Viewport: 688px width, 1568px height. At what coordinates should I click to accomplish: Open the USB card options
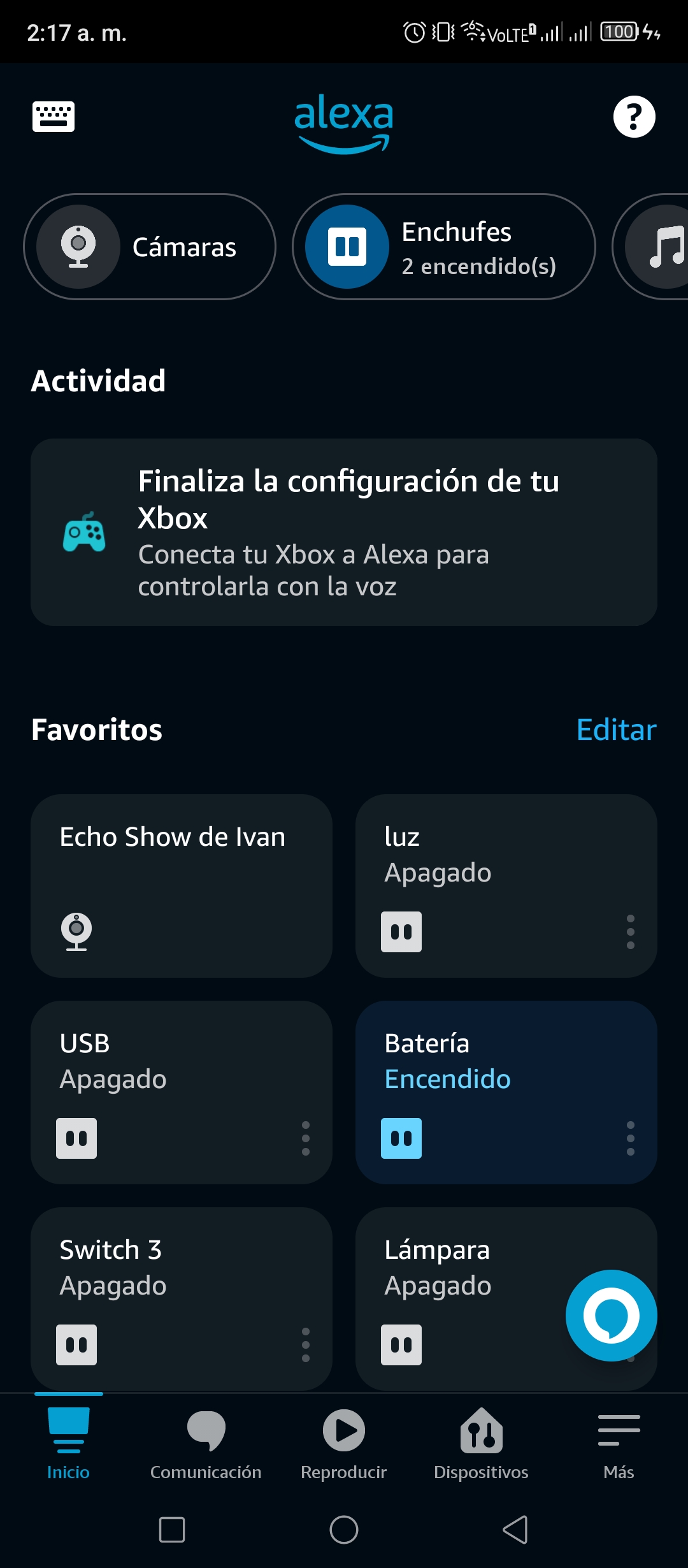point(305,1138)
